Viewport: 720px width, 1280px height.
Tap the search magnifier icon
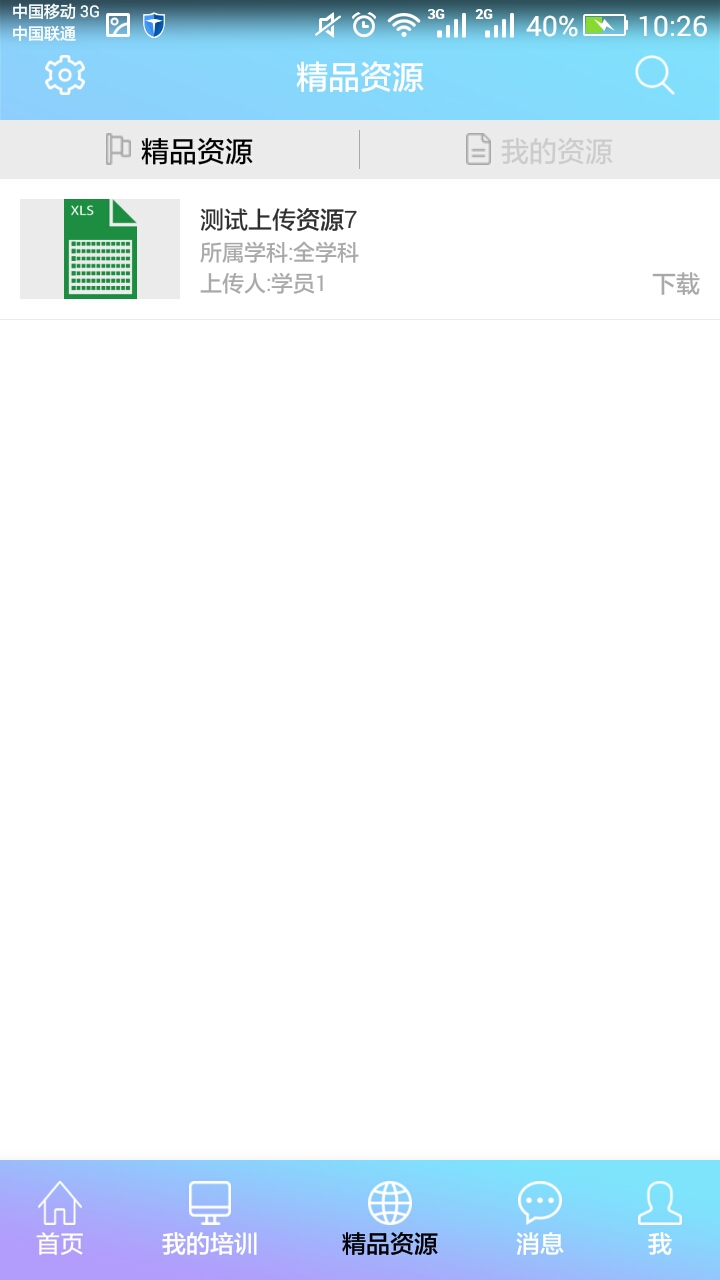point(655,76)
